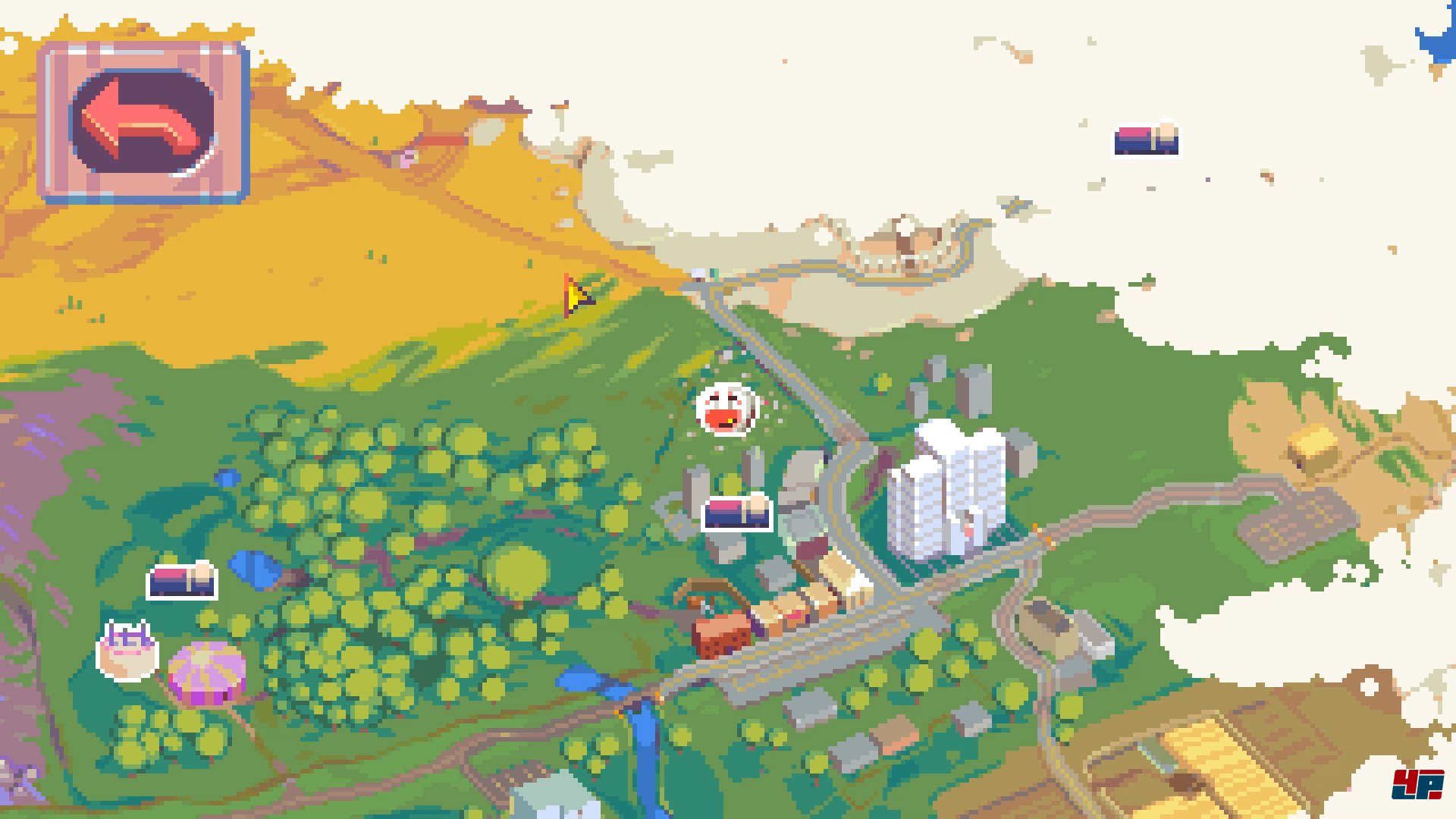Tap the bed marker beside the pond
Screen dimensions: 1456x819
(182, 581)
